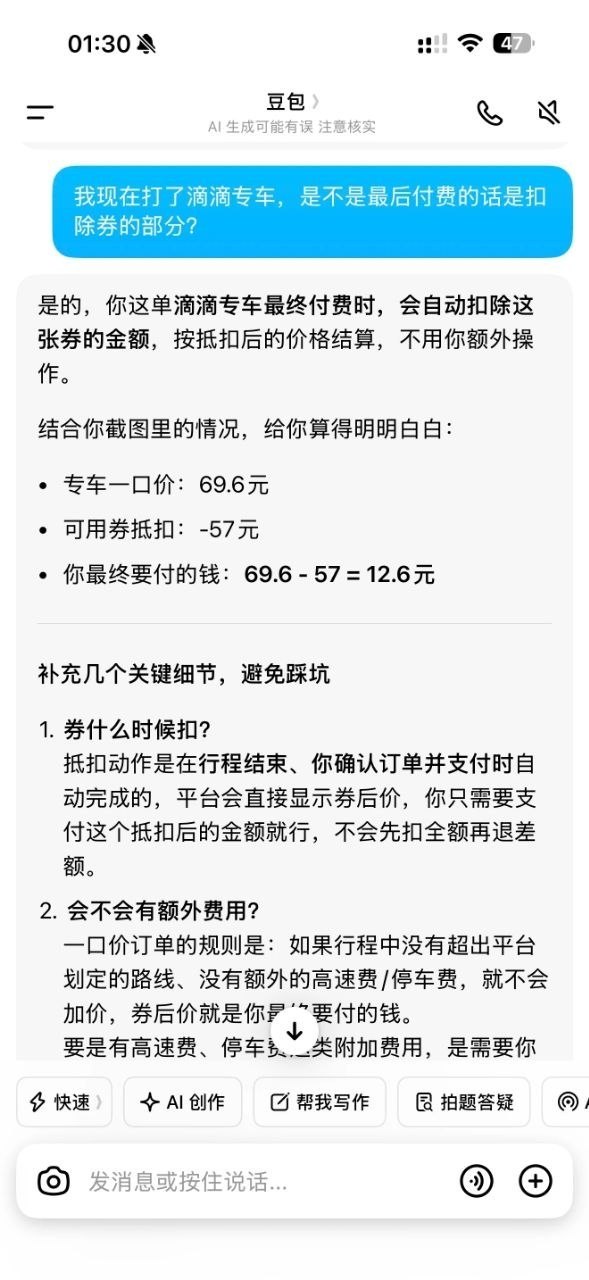The width and height of the screenshot is (589, 1280).
Task: Open the side menu button
Action: click(40, 112)
